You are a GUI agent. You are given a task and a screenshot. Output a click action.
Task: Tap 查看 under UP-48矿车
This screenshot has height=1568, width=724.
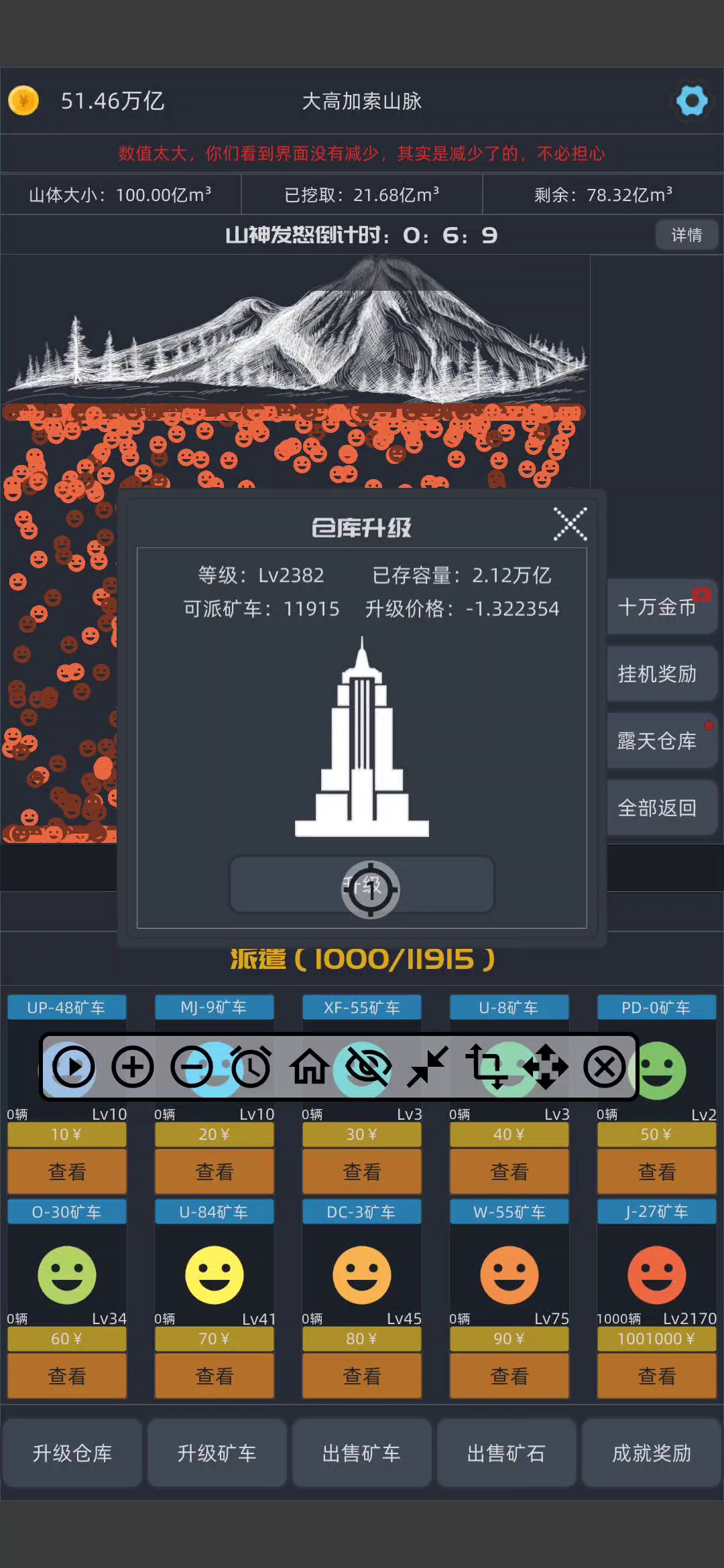pyautogui.click(x=67, y=1171)
